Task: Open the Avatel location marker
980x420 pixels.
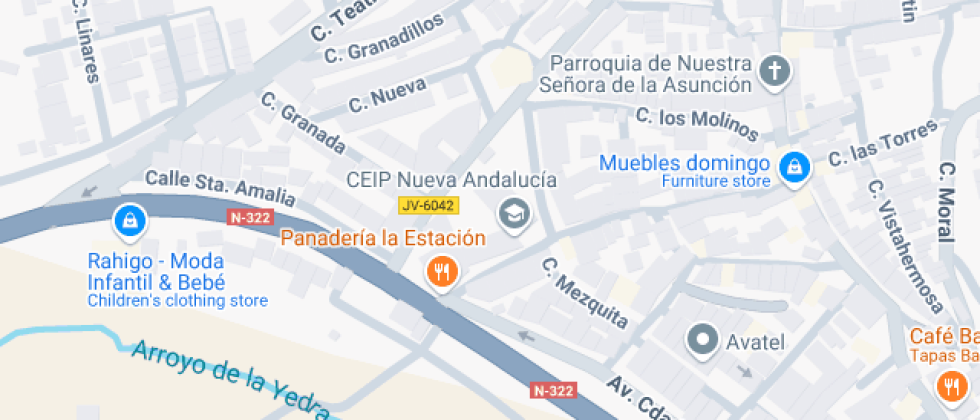Action: tap(703, 340)
